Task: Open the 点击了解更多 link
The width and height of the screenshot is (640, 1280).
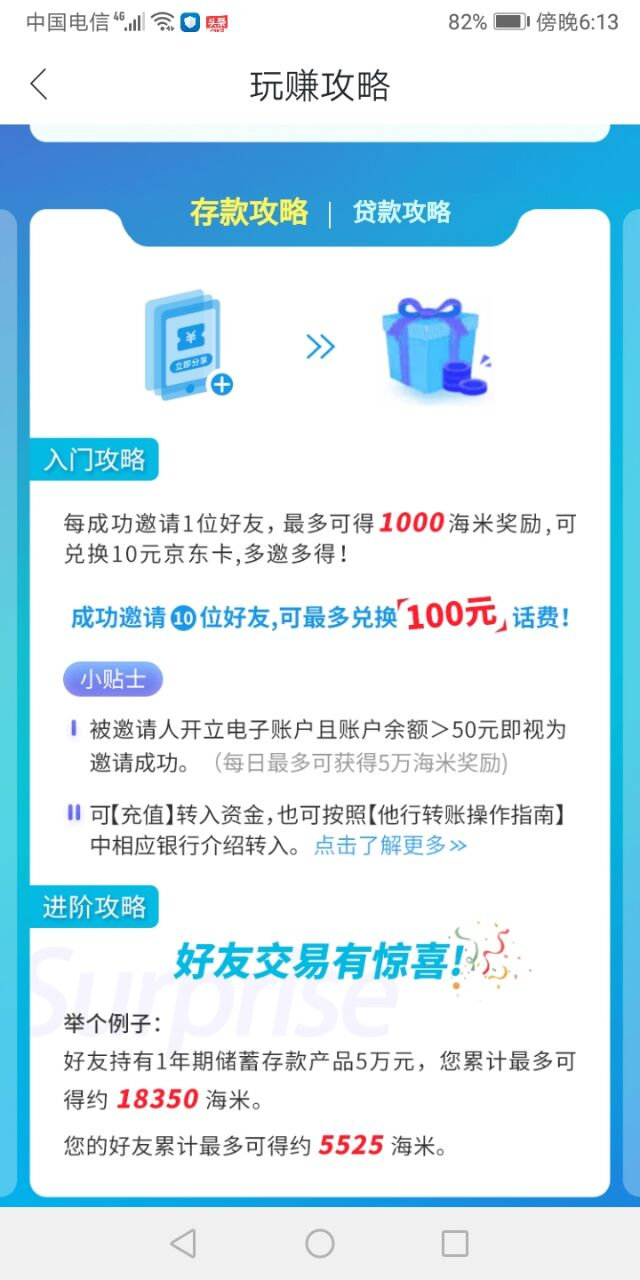Action: 390,845
